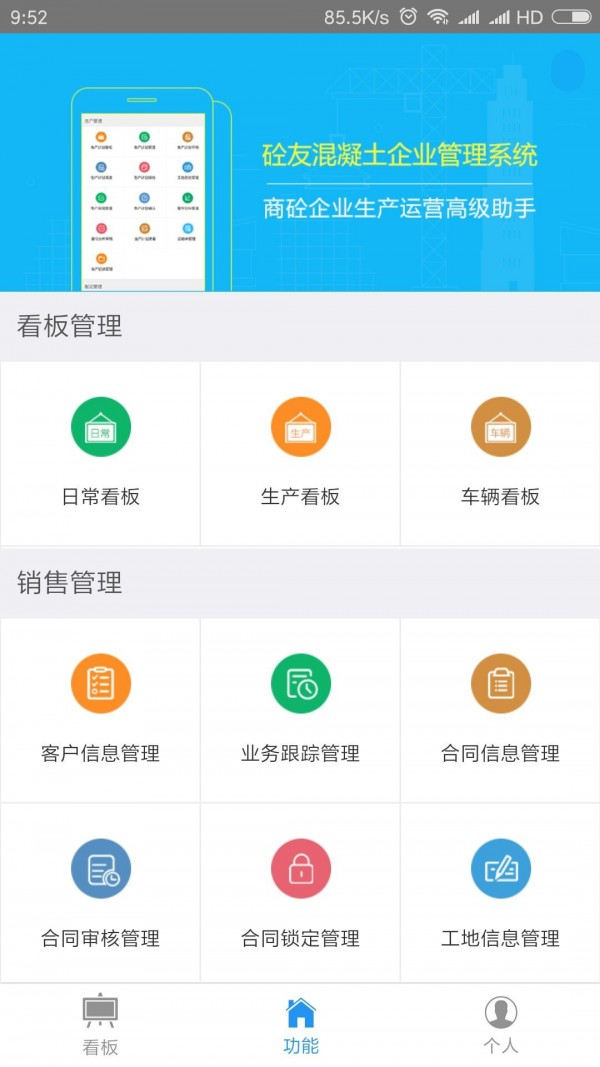This screenshot has width=600, height=1067.
Task: Switch to the 看板 tab
Action: (x=100, y=1025)
